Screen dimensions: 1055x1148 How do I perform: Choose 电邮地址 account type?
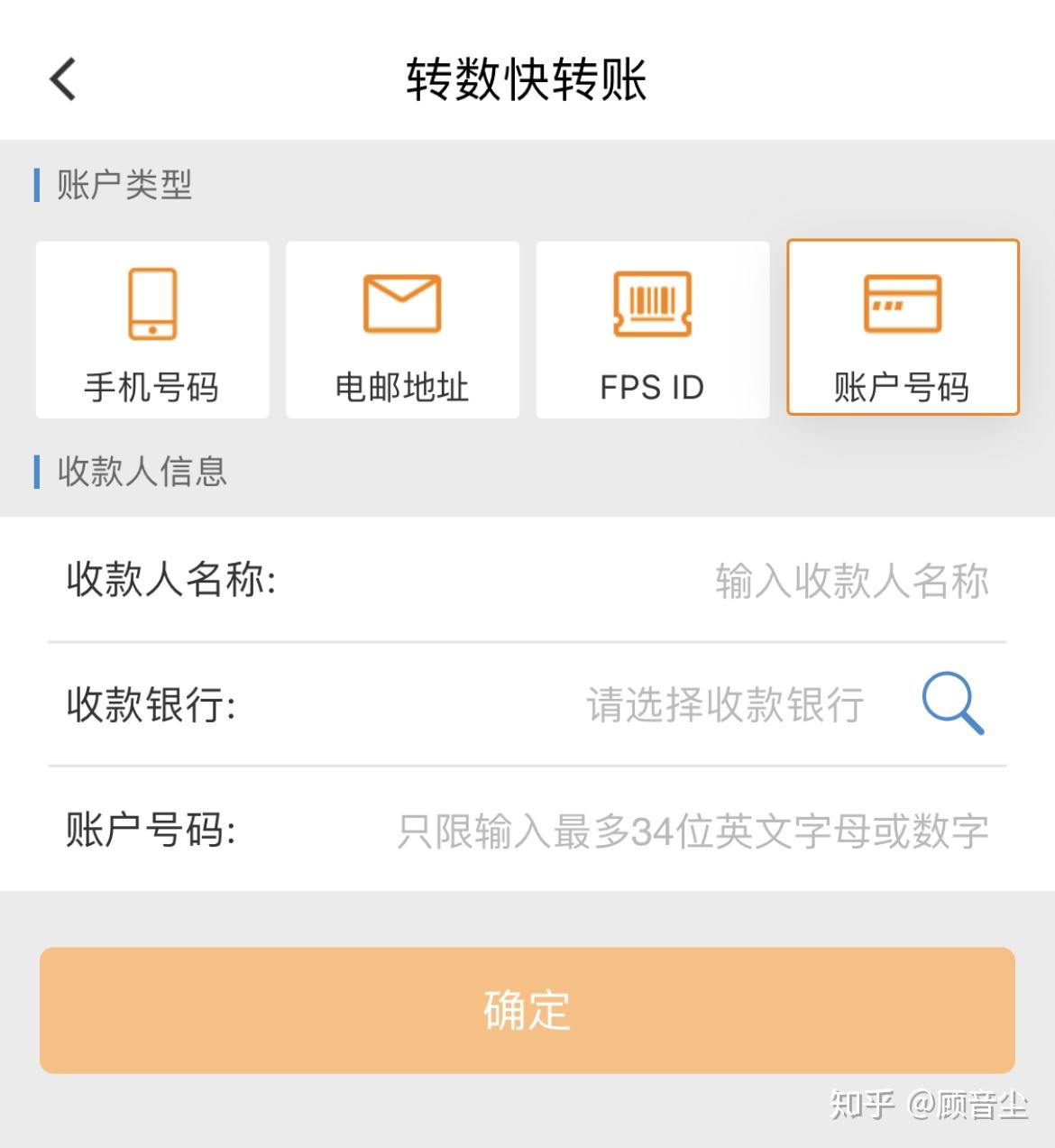pyautogui.click(x=402, y=330)
